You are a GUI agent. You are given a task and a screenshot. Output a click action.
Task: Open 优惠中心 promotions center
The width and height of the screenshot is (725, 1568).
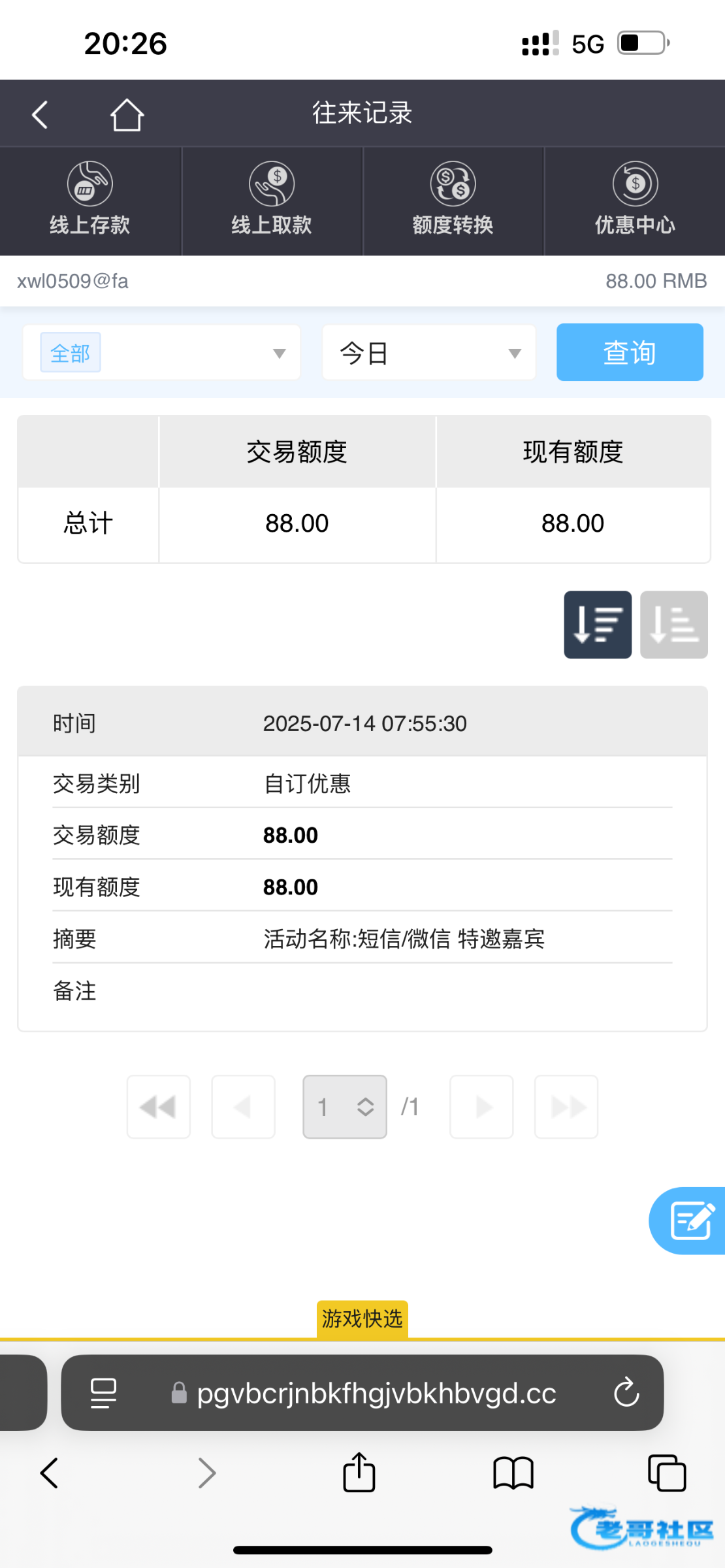click(635, 200)
